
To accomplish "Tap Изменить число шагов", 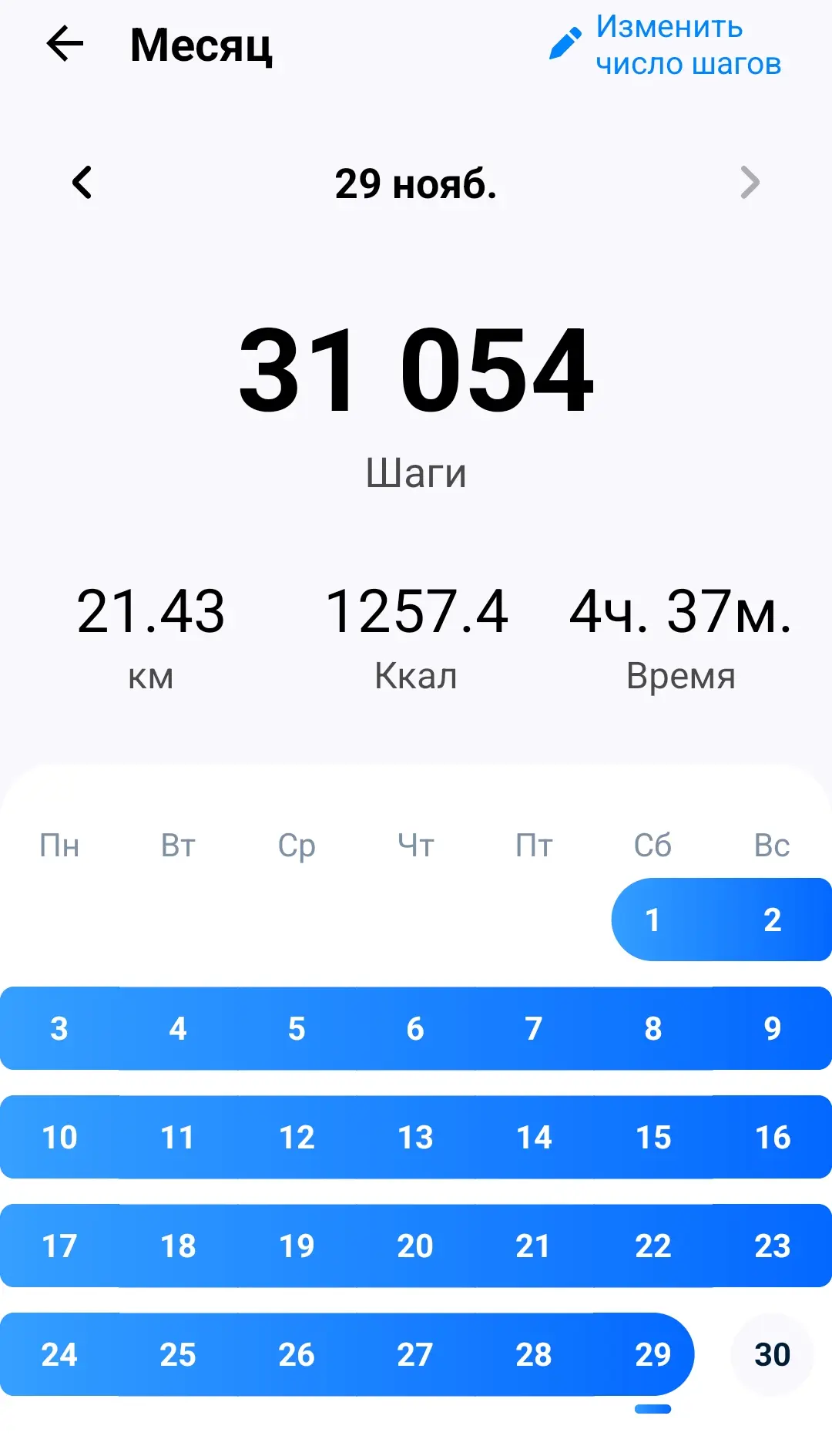I will (x=667, y=45).
